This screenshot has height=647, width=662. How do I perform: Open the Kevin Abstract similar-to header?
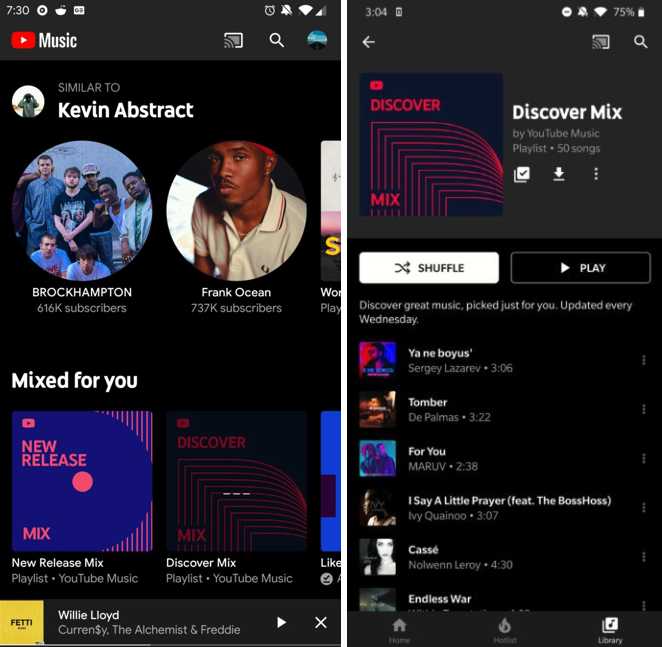click(x=125, y=101)
